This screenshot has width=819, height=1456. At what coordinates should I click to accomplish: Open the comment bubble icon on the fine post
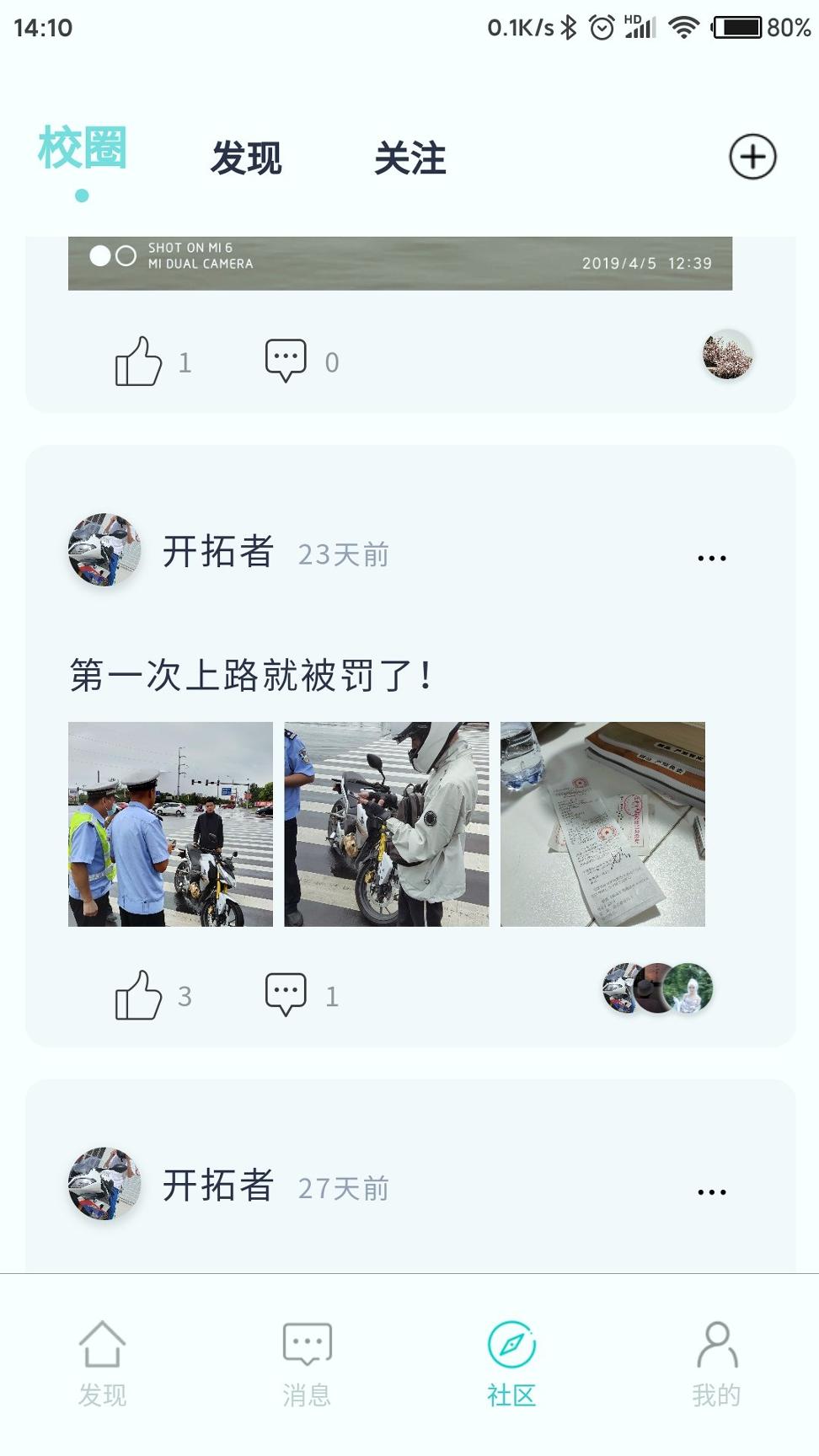coord(286,993)
